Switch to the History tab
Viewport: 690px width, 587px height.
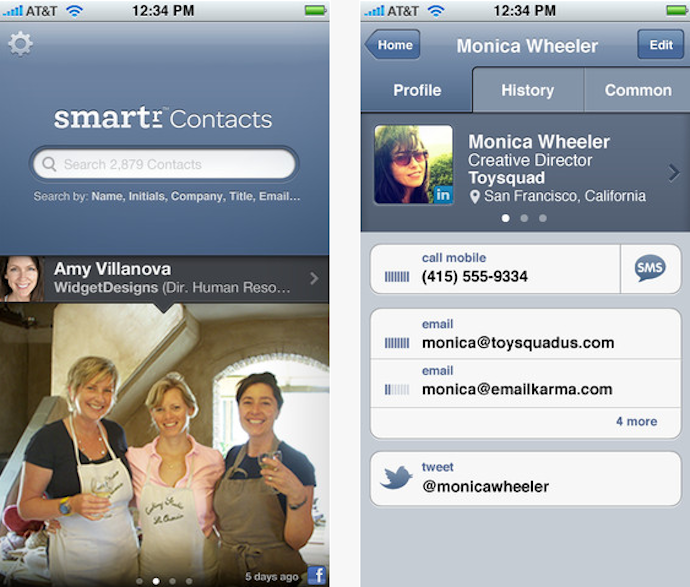527,90
